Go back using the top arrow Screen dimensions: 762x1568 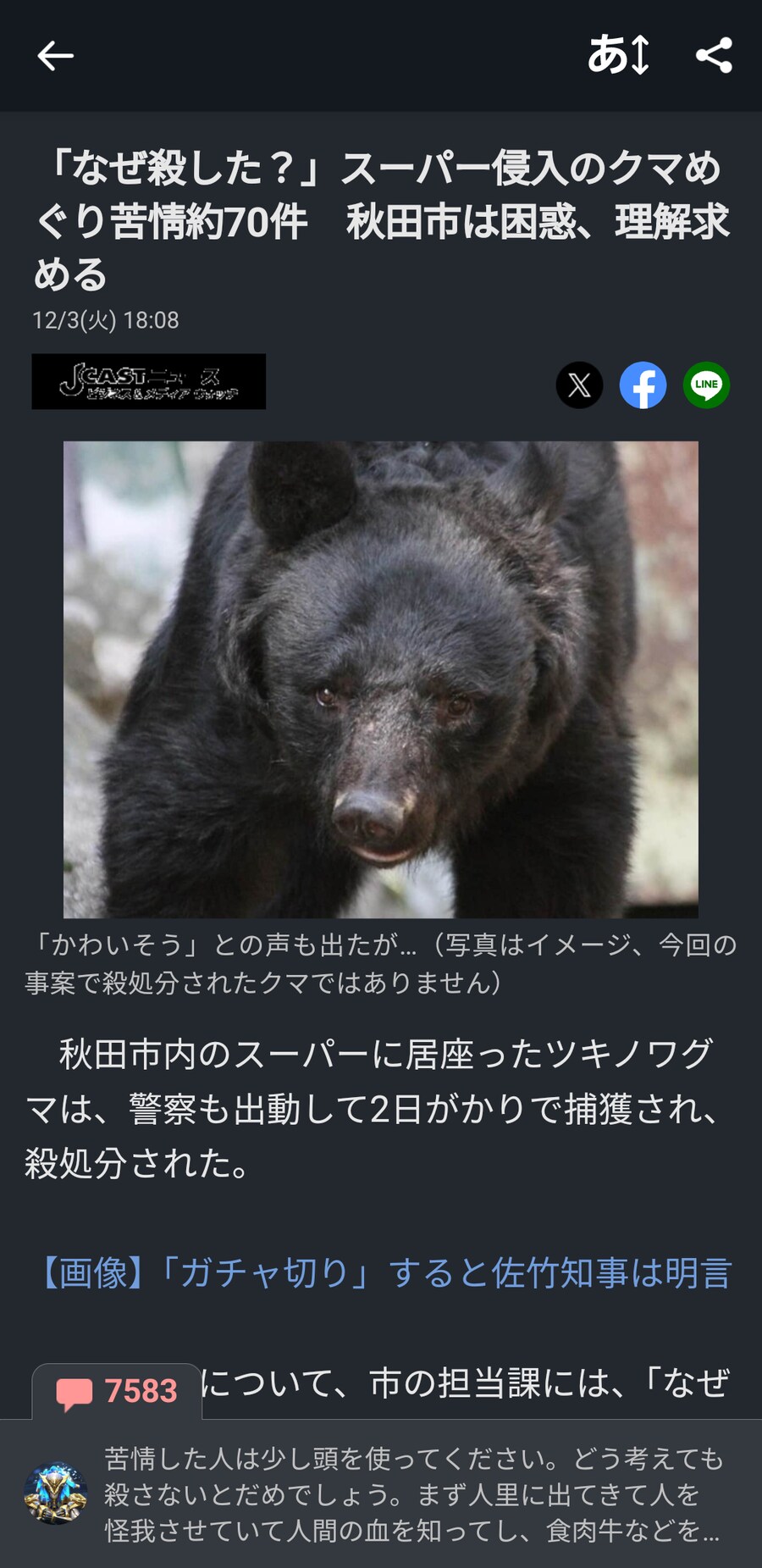[x=56, y=56]
